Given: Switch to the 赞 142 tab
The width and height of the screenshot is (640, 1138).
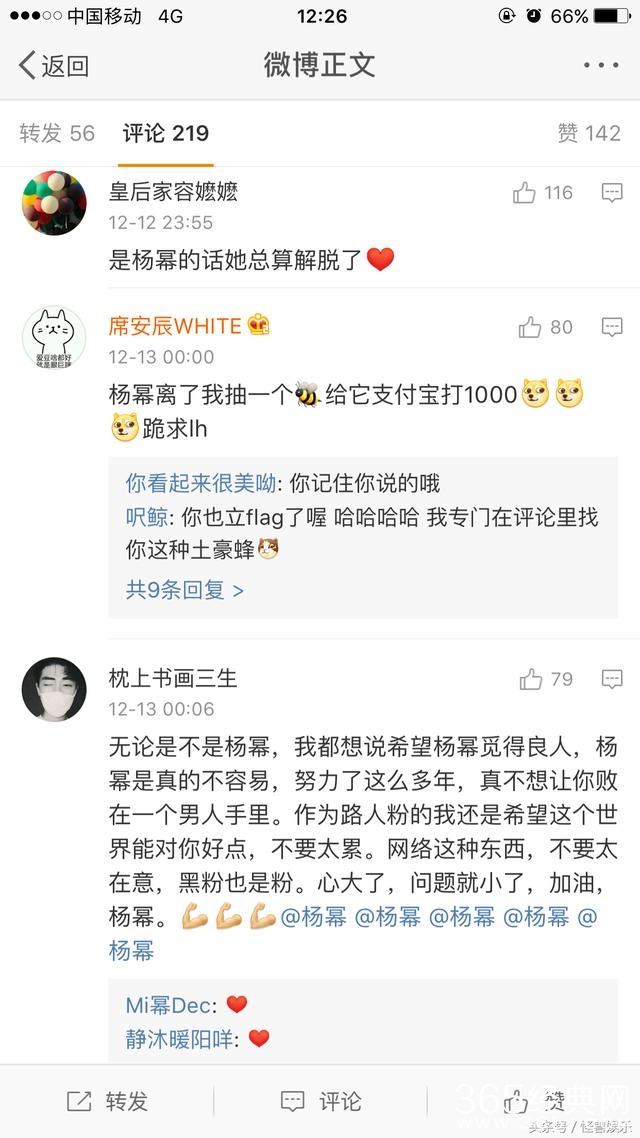Looking at the screenshot, I should (x=589, y=133).
